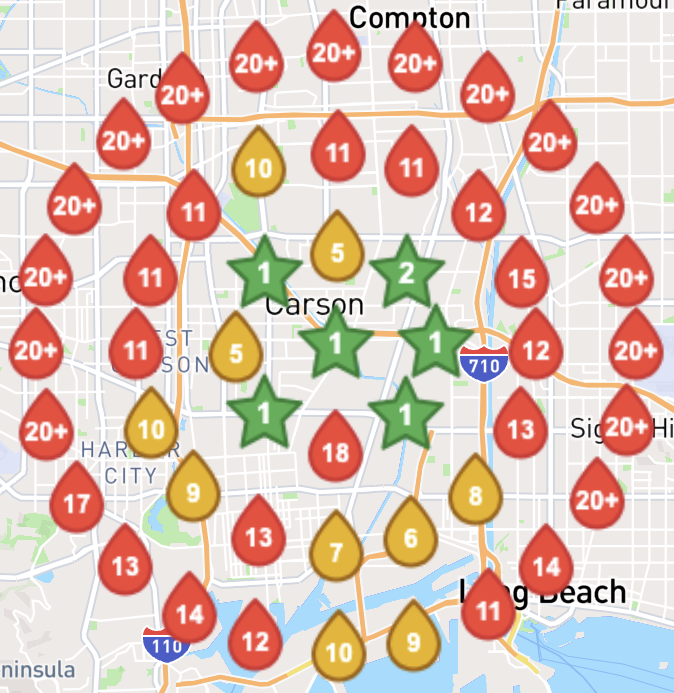Image resolution: width=674 pixels, height=693 pixels.
Task: Open the yellow drop marker numbered 8
Action: 475,494
